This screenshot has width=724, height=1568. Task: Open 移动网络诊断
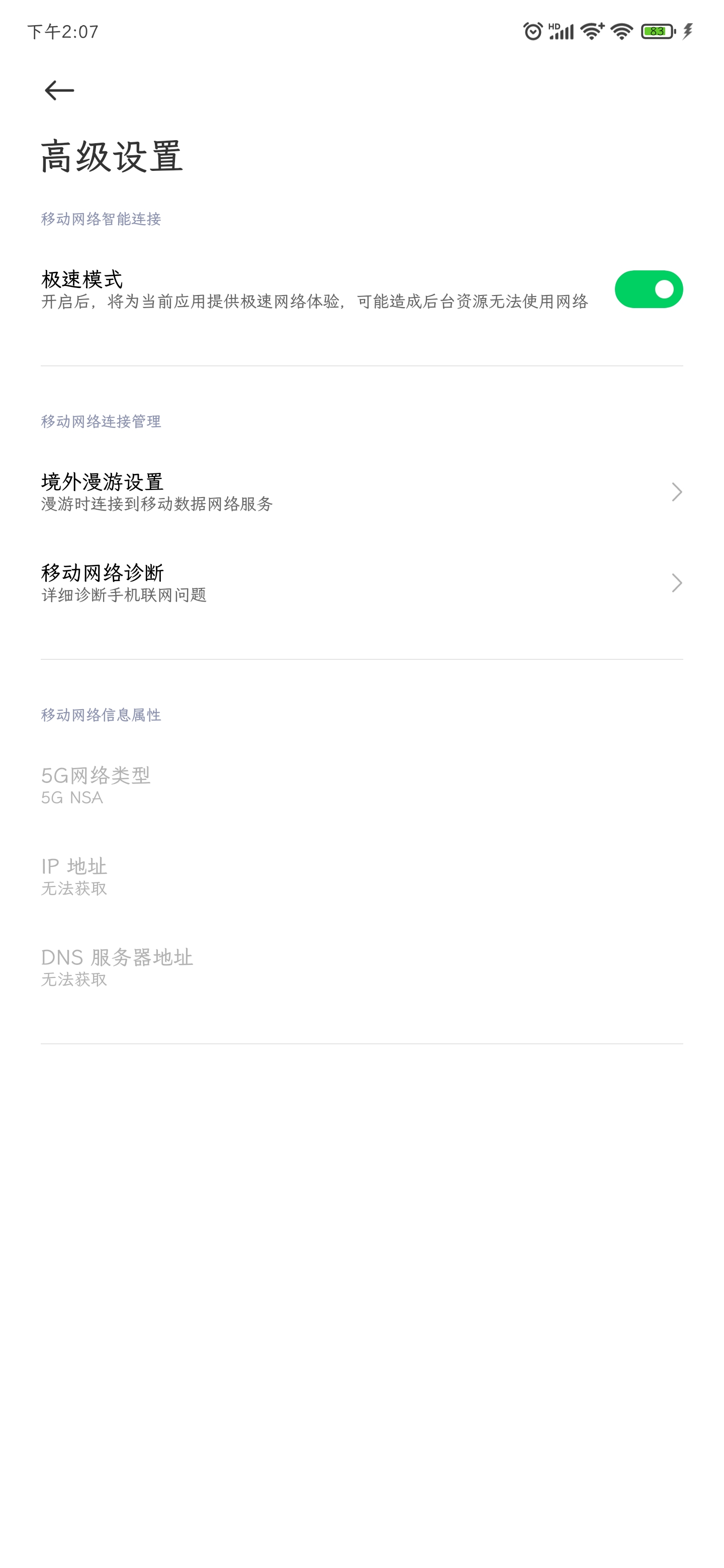tap(361, 582)
